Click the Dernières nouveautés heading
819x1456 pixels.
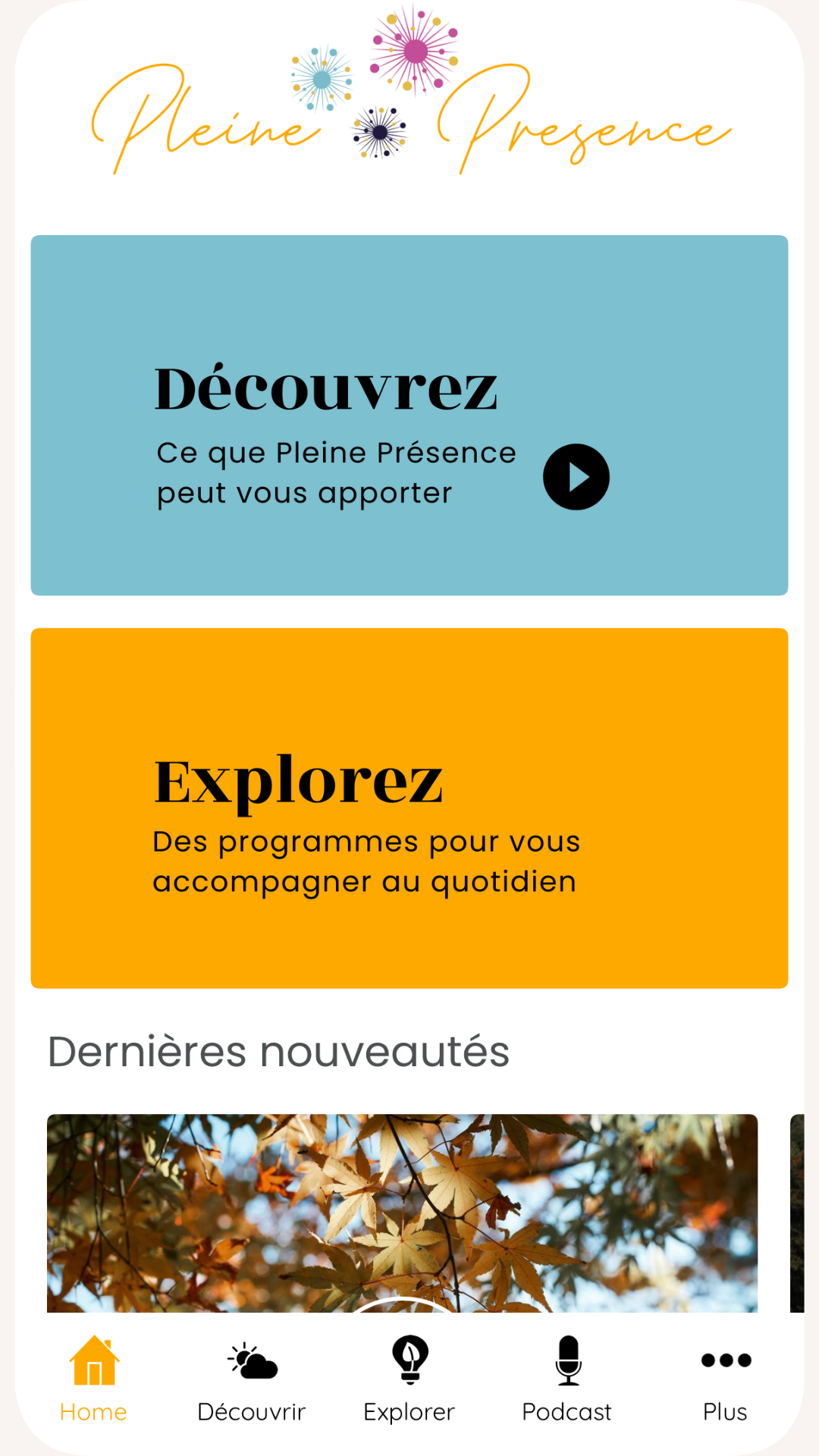click(279, 1050)
